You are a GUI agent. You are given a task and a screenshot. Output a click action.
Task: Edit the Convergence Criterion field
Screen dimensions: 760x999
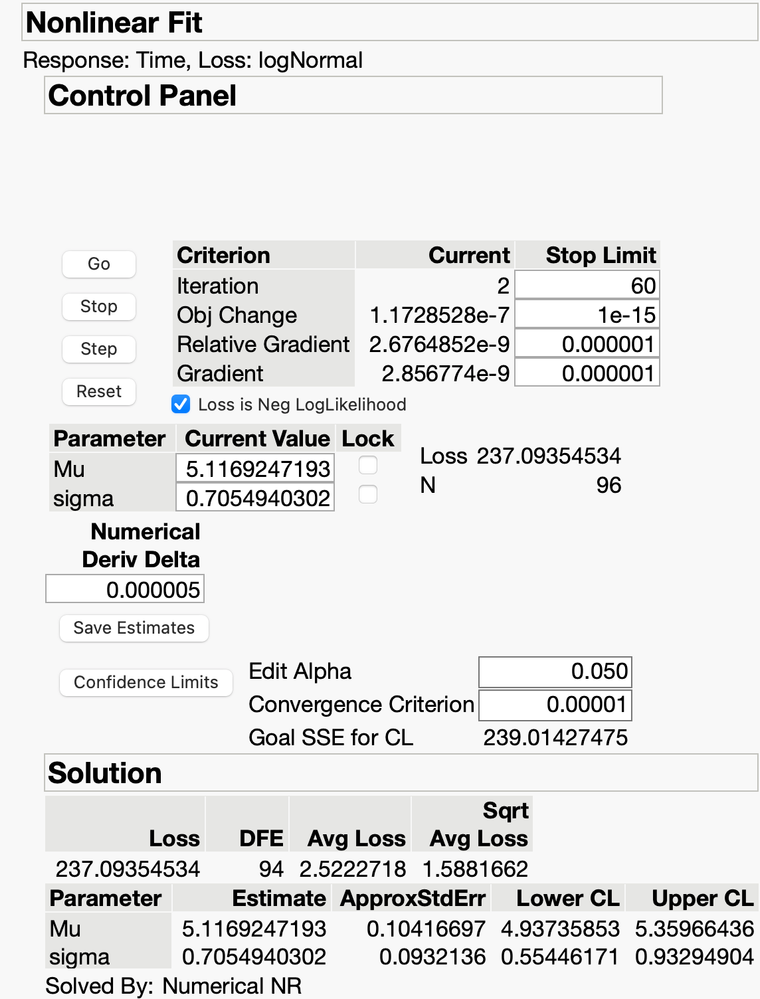coord(554,705)
